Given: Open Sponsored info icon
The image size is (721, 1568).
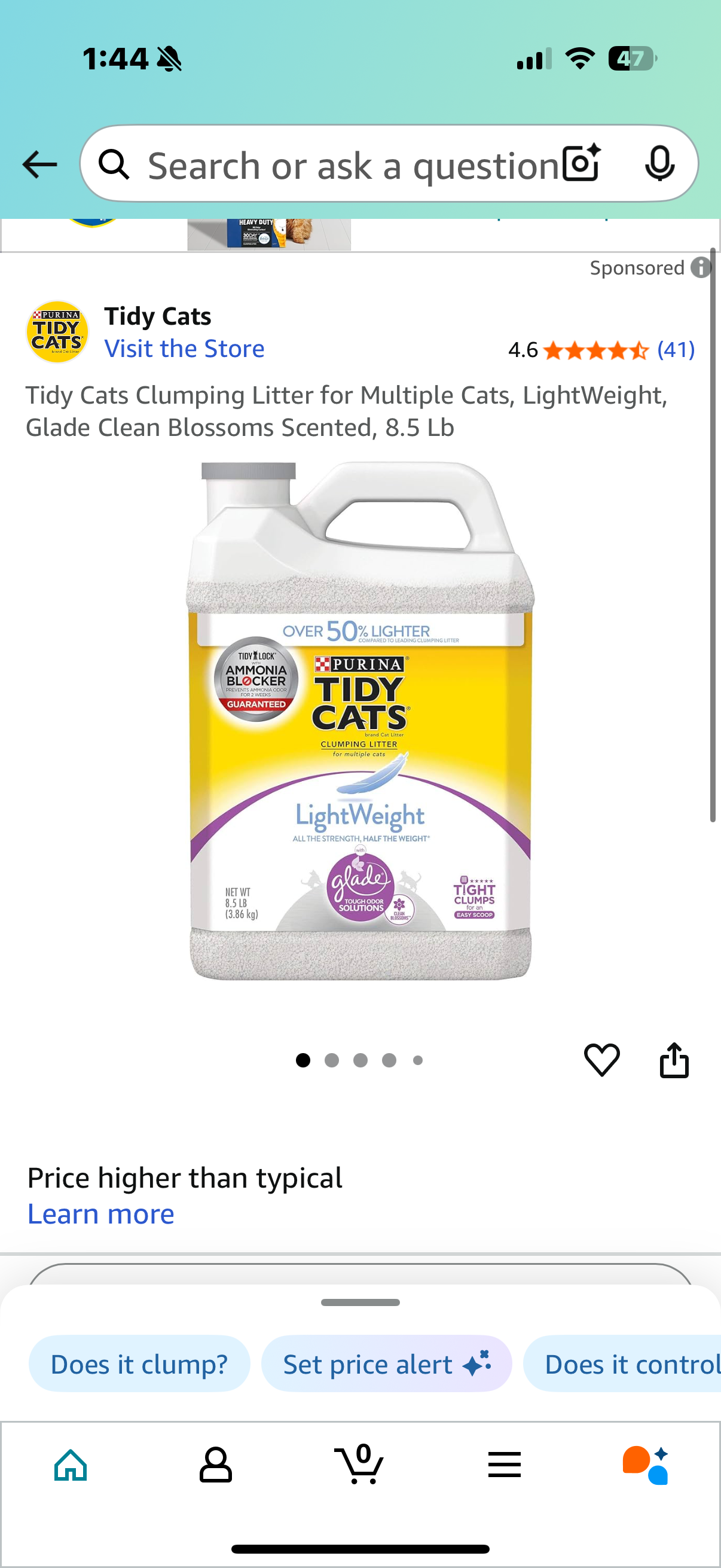Looking at the screenshot, I should tap(700, 267).
